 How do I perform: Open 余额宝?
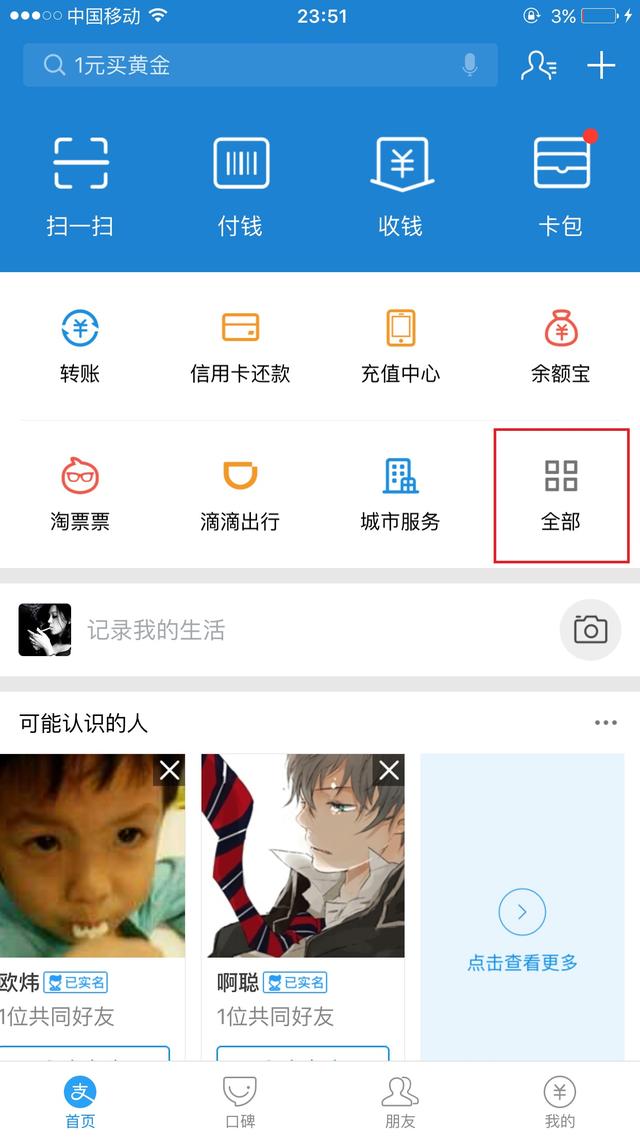pos(560,346)
